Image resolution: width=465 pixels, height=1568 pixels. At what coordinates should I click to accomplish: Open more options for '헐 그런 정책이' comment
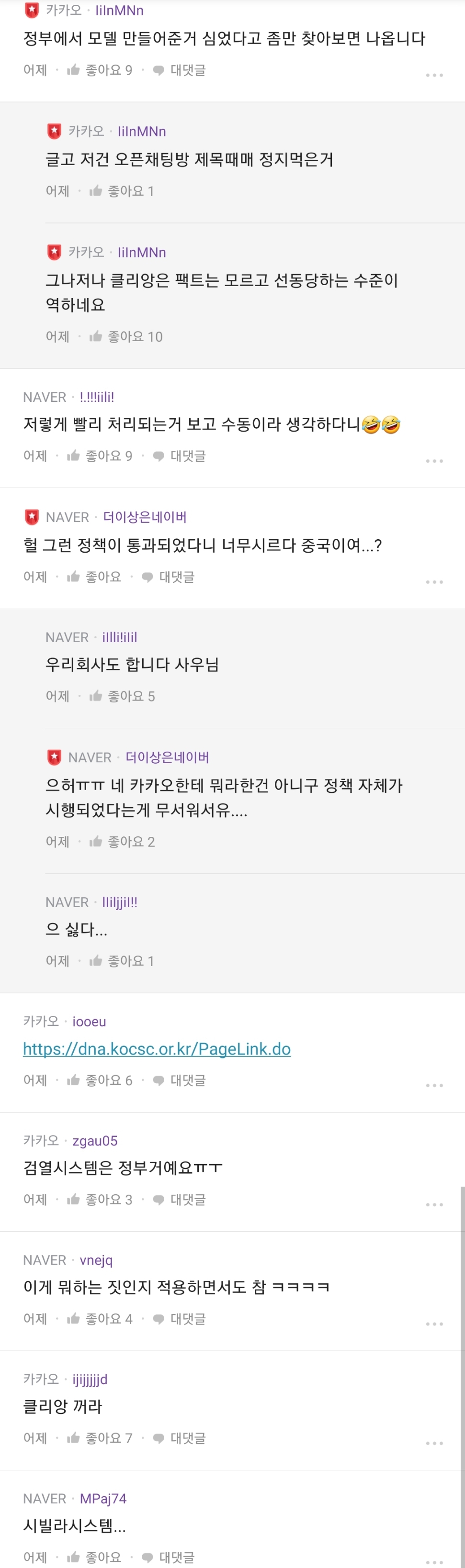(x=434, y=582)
